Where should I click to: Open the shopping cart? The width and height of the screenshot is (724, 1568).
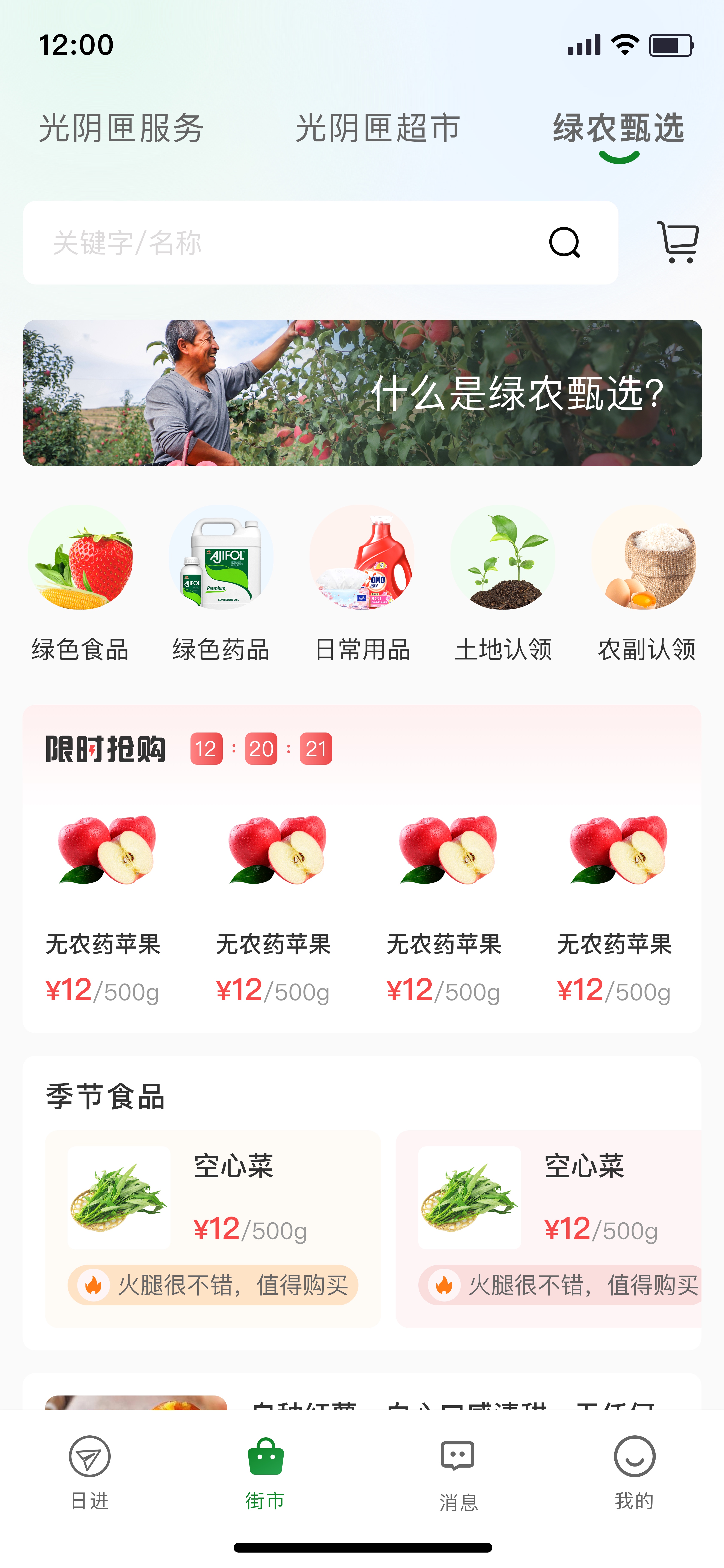(x=678, y=243)
